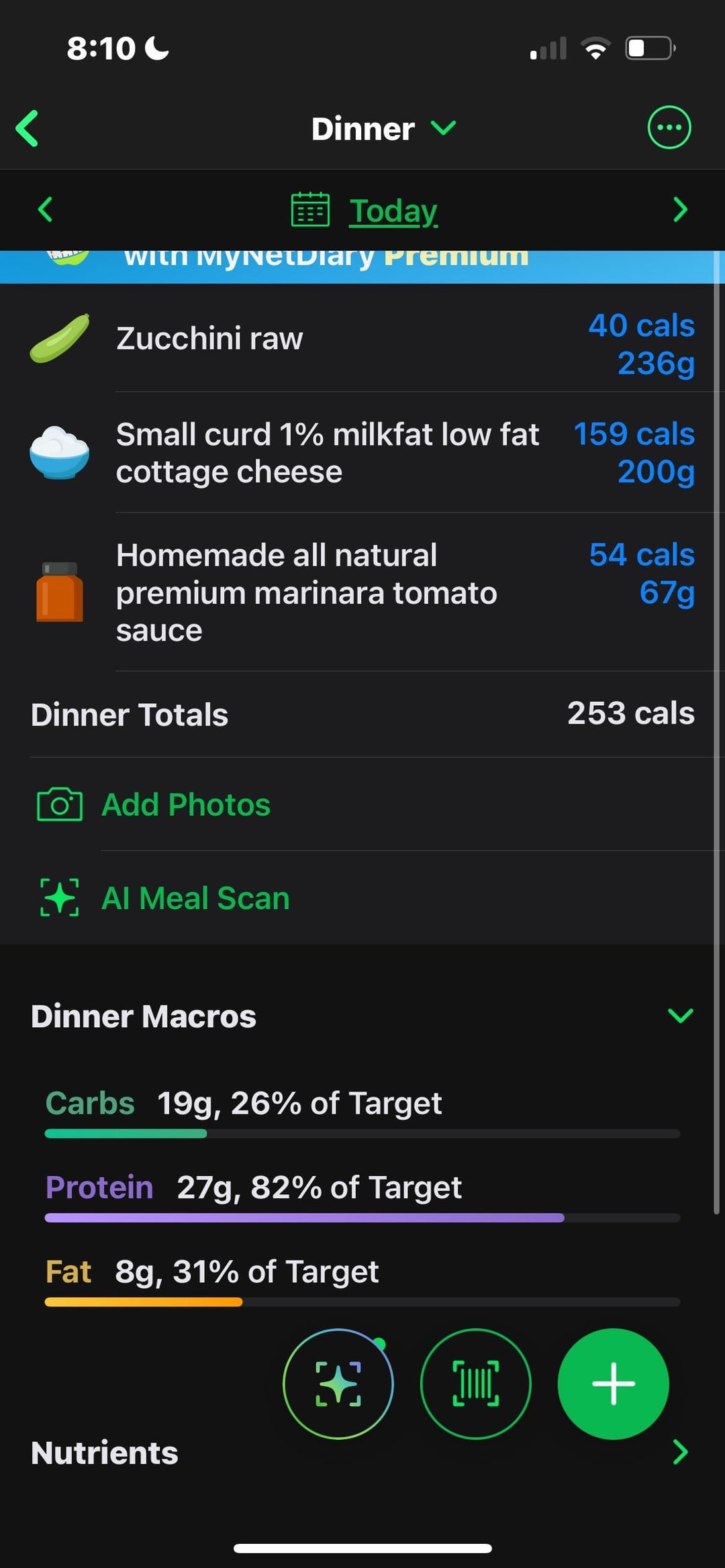The height and width of the screenshot is (1568, 725).
Task: Go back using the green arrow
Action: pyautogui.click(x=28, y=128)
